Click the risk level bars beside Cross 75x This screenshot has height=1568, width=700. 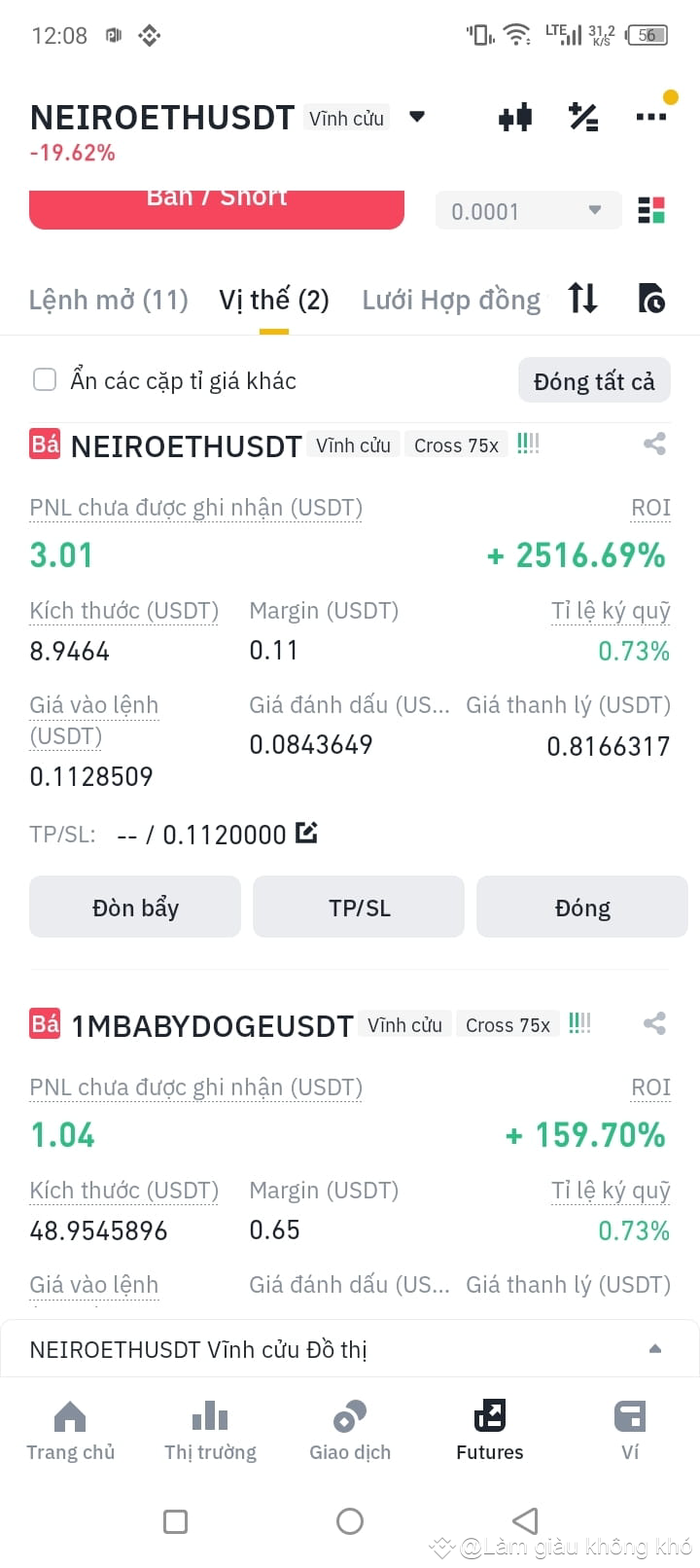pos(527,444)
